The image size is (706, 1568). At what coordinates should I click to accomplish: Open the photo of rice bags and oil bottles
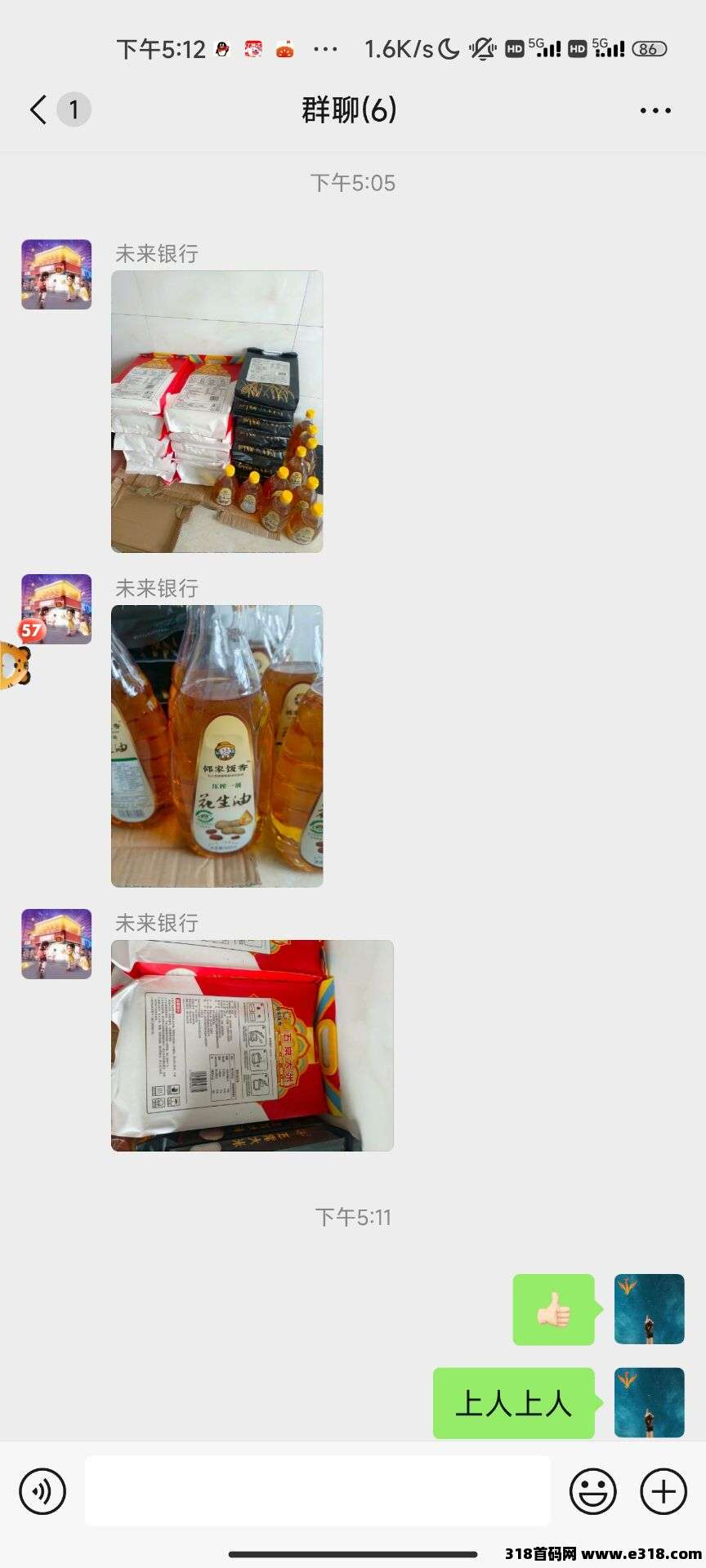click(217, 412)
